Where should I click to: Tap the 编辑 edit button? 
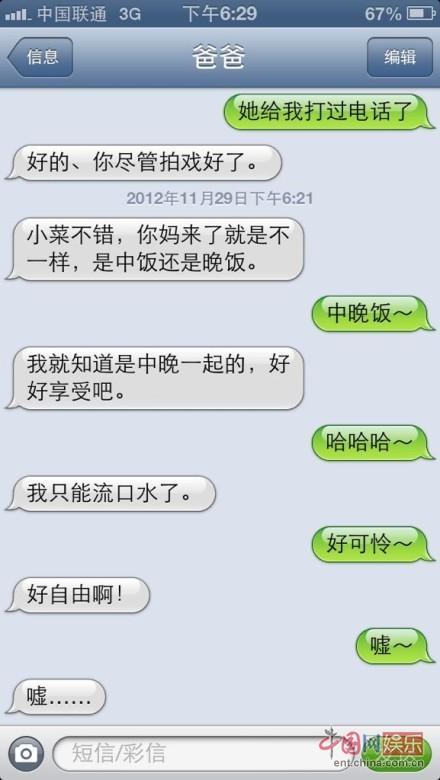pyautogui.click(x=400, y=57)
